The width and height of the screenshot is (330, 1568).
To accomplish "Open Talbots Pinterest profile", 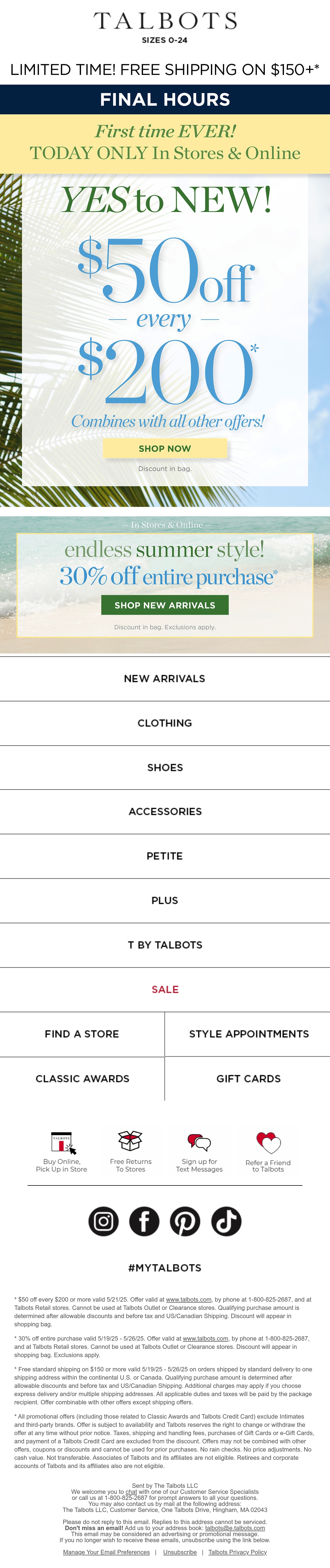I will pyautogui.click(x=185, y=1221).
